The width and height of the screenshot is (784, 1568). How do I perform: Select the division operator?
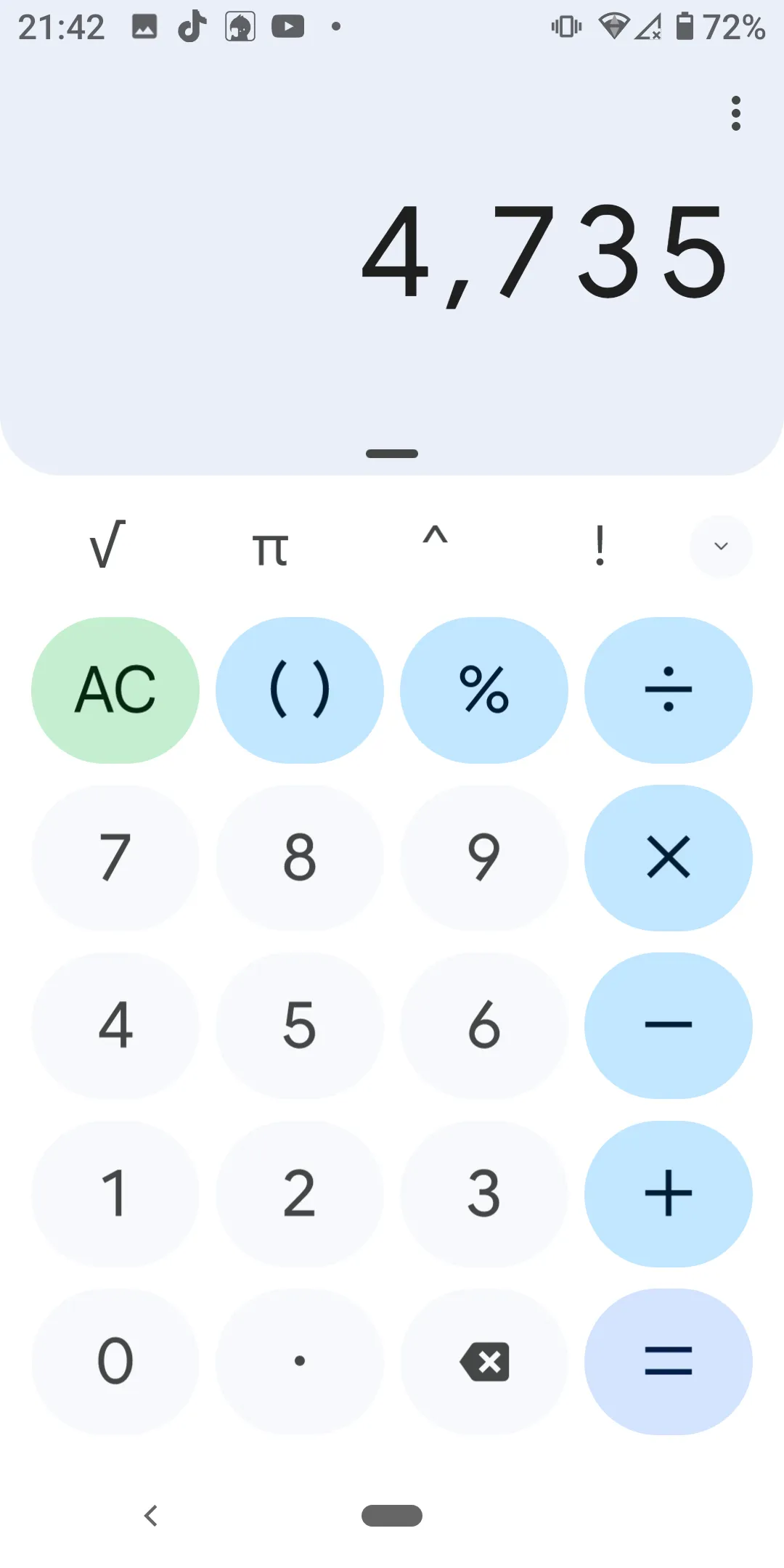click(669, 690)
